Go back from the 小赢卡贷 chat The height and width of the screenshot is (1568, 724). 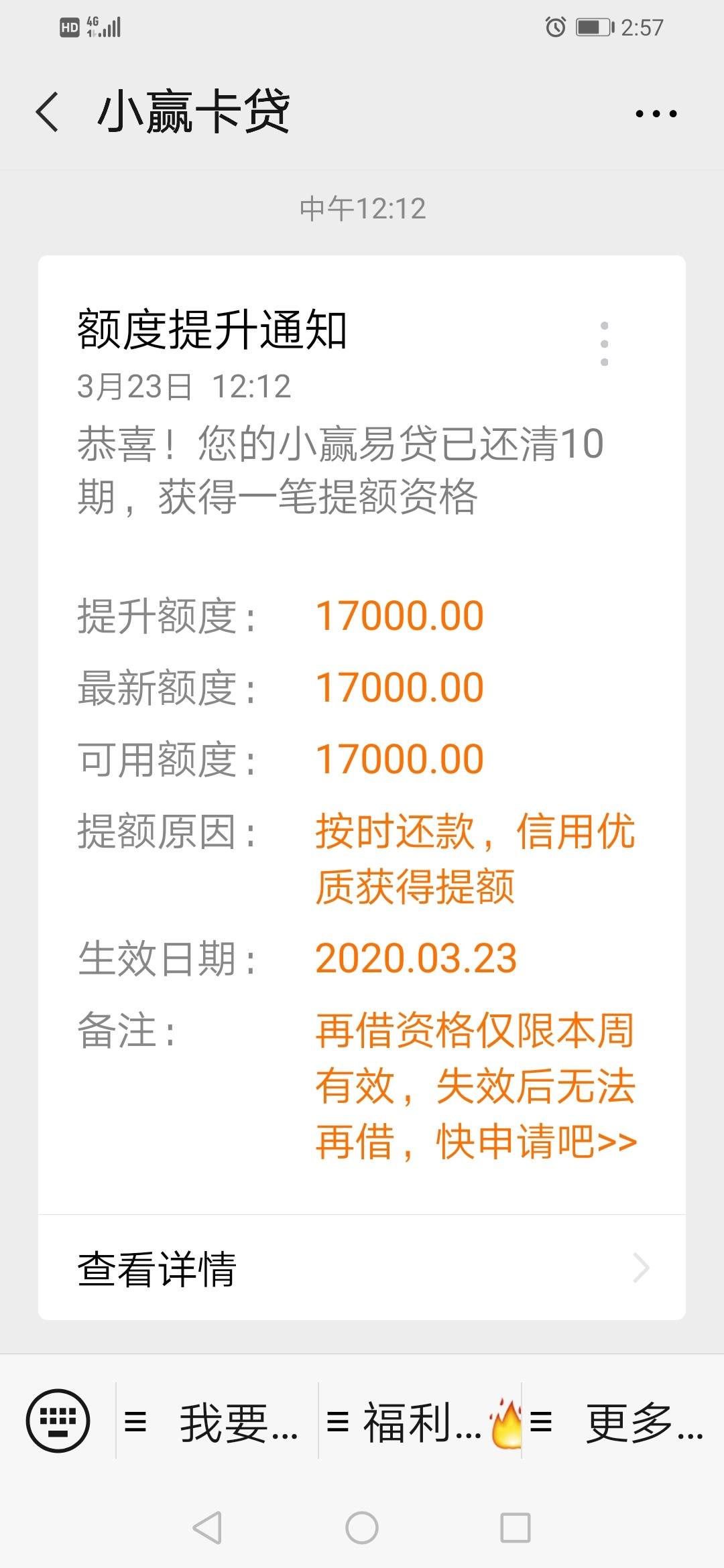[47, 112]
